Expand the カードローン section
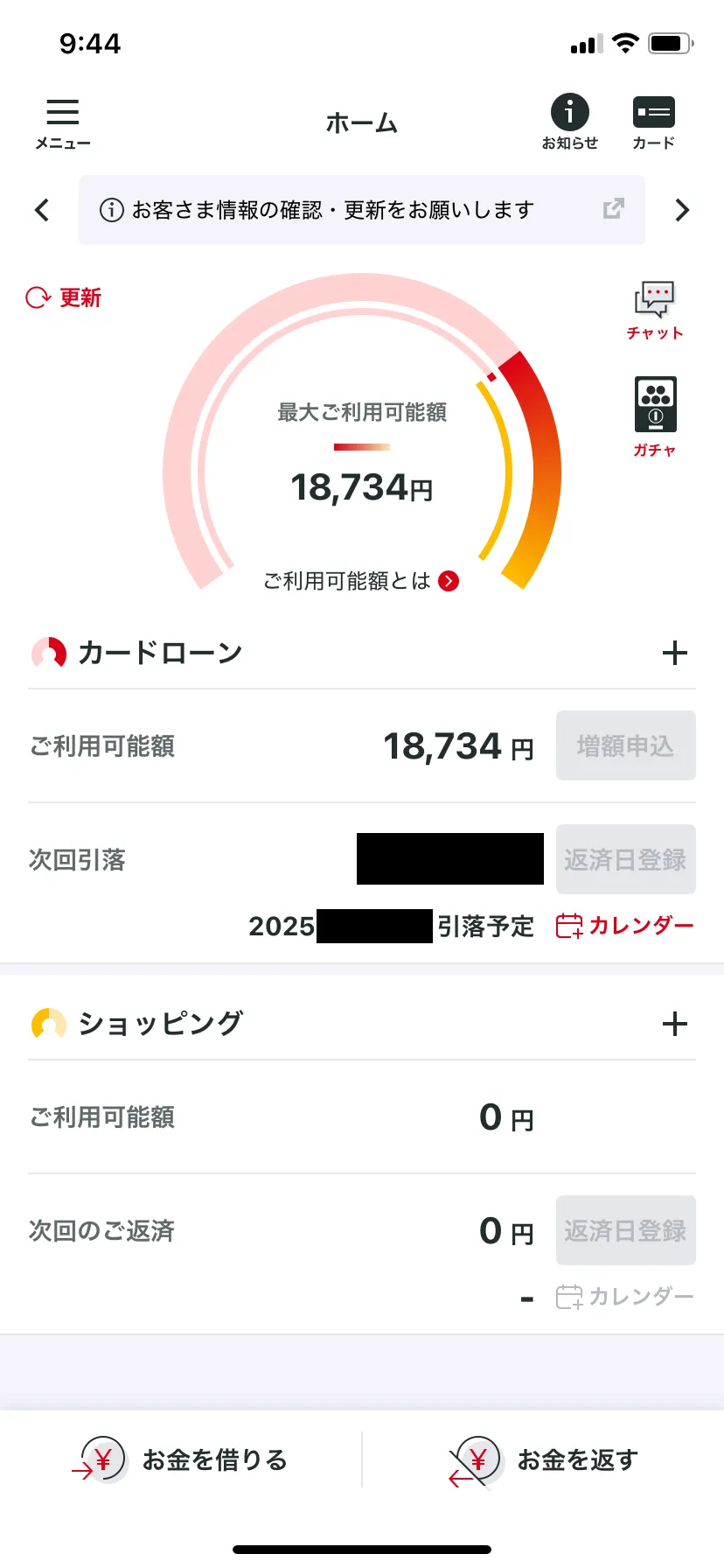 click(674, 653)
